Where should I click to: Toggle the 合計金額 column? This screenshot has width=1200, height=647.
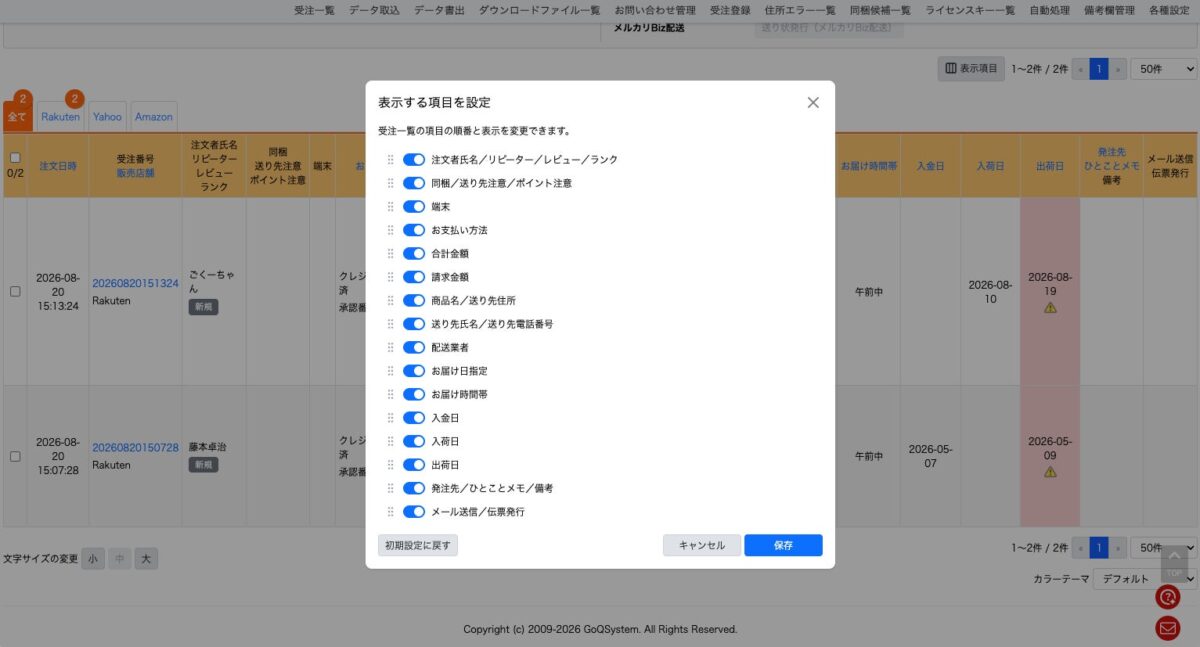tap(414, 254)
